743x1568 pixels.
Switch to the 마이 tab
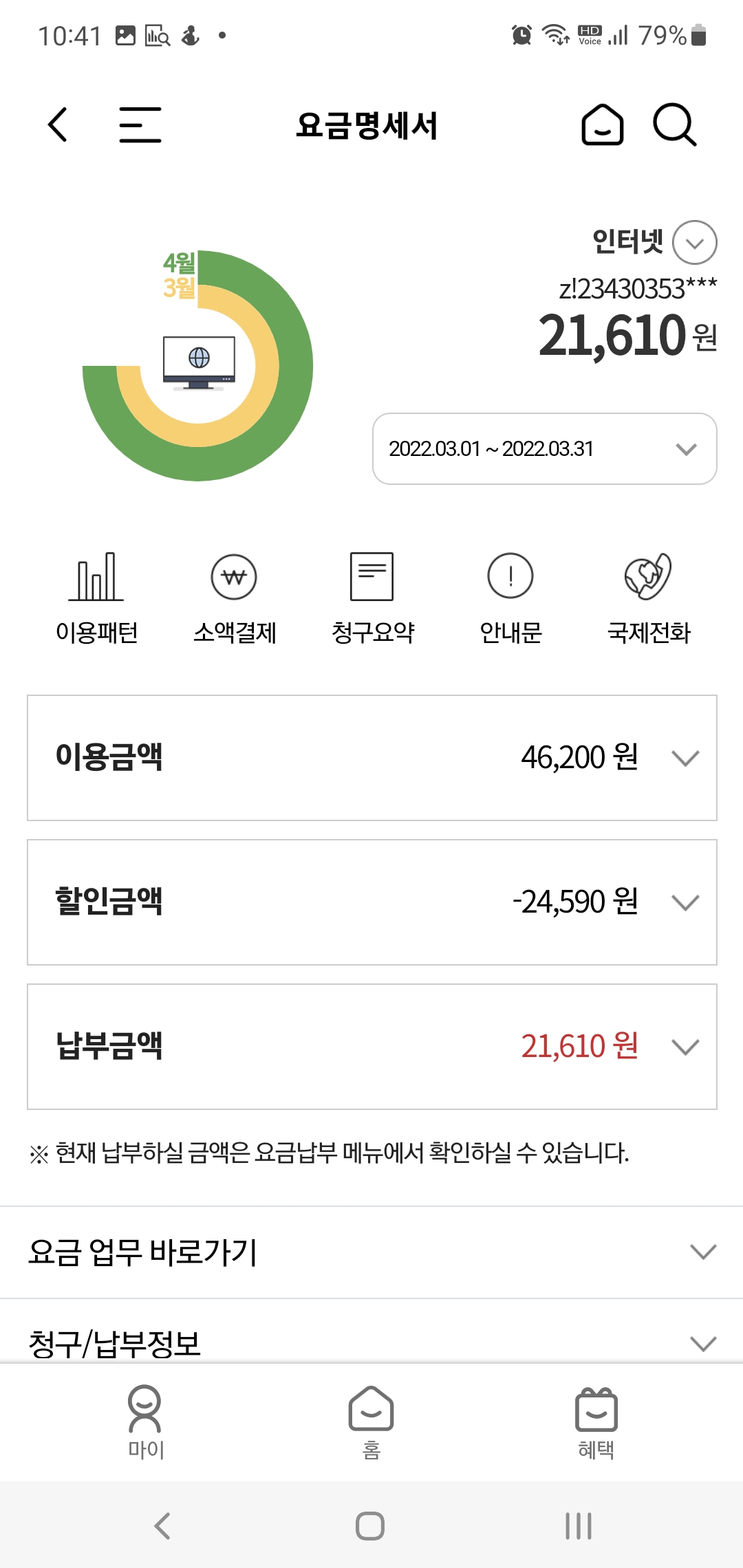[145, 1421]
